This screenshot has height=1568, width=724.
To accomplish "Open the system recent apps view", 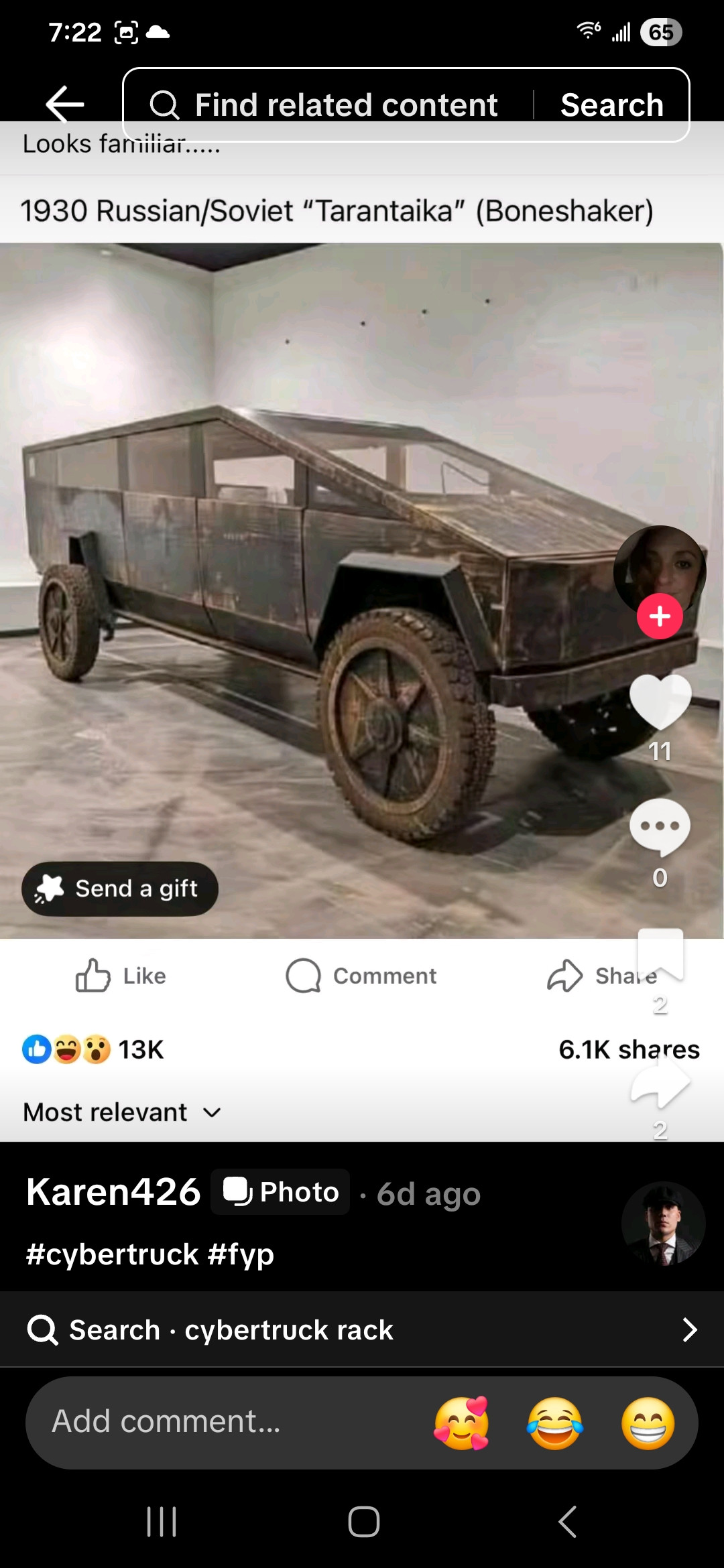I will 162,1522.
